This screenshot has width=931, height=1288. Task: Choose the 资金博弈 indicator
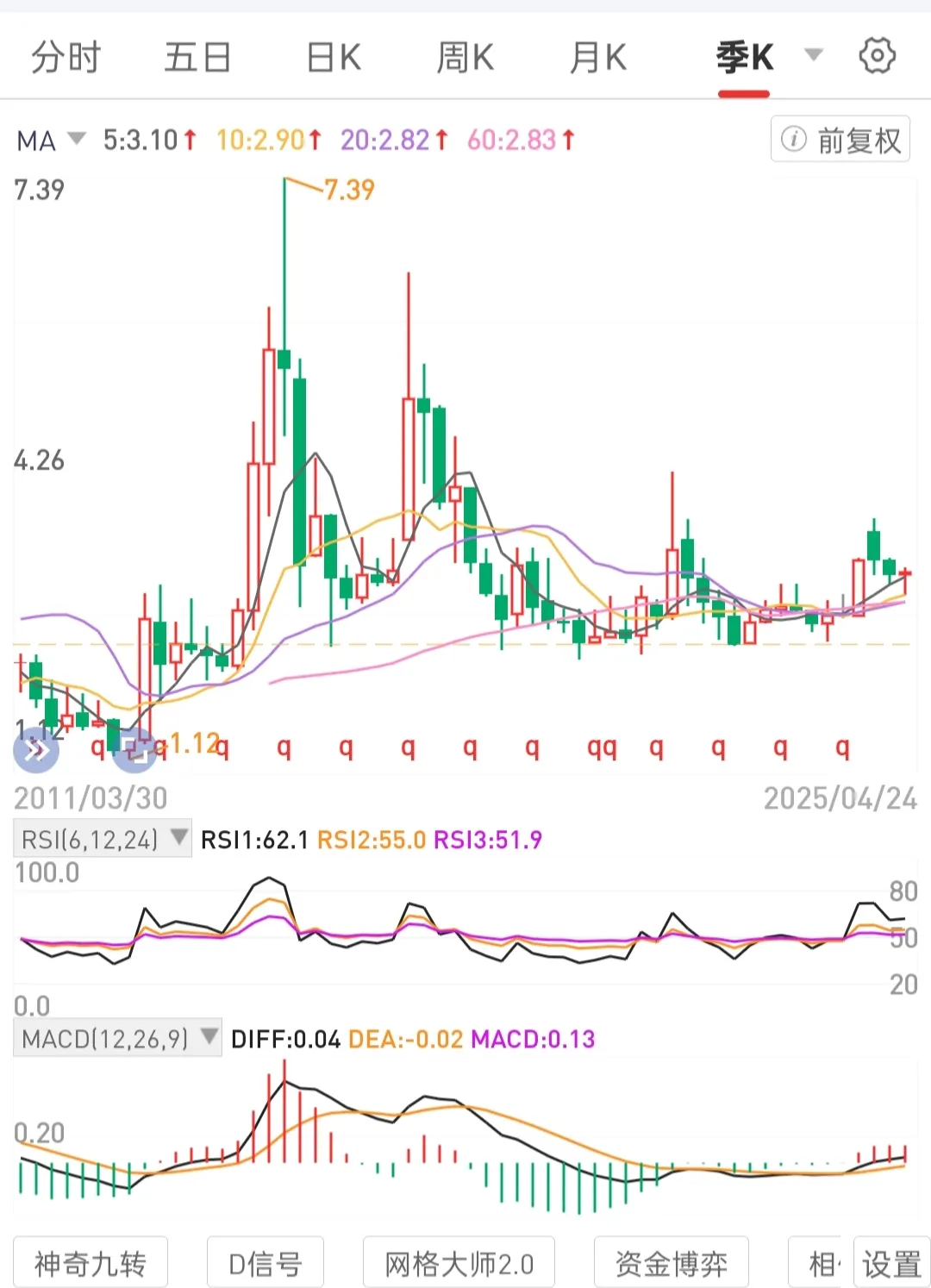point(671,1264)
